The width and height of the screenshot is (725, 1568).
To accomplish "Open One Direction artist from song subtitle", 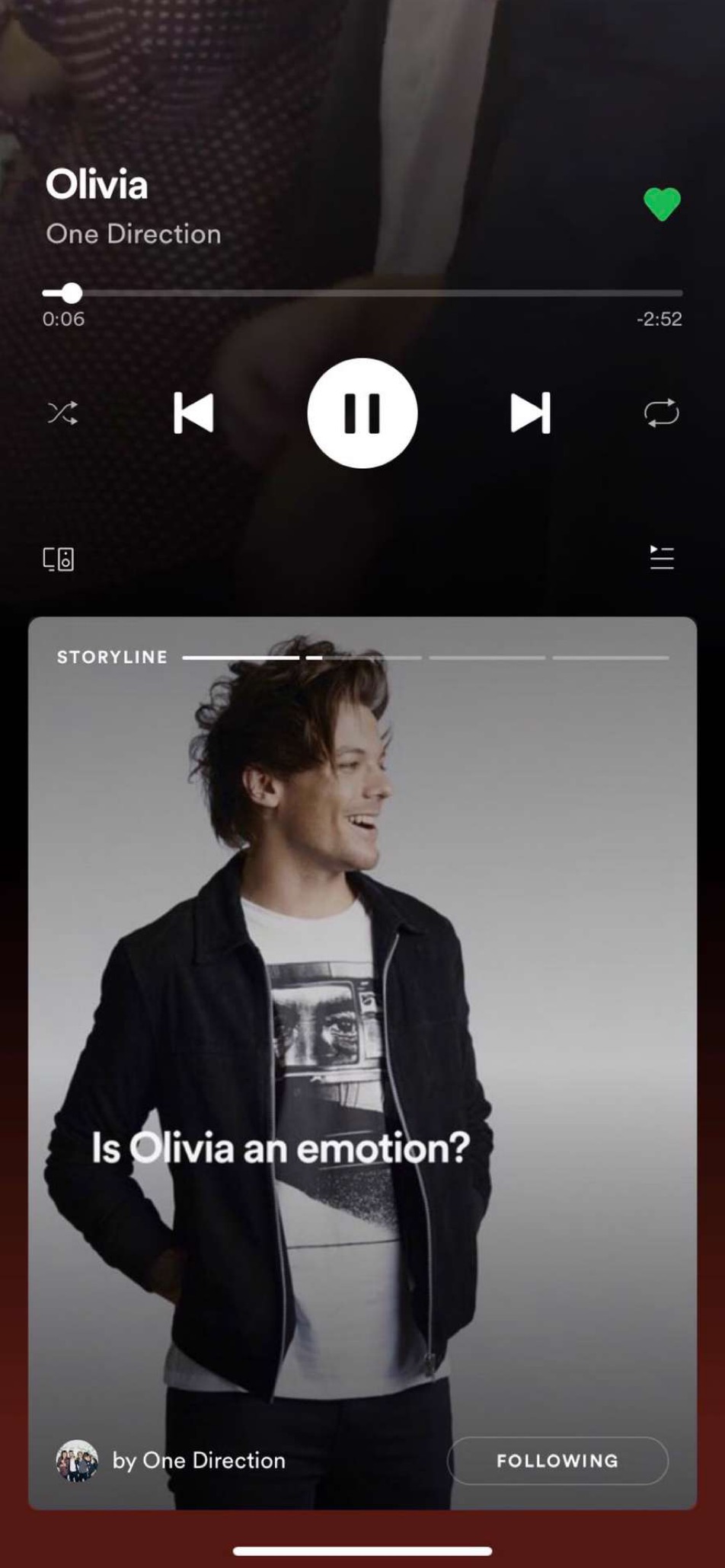I will point(133,234).
